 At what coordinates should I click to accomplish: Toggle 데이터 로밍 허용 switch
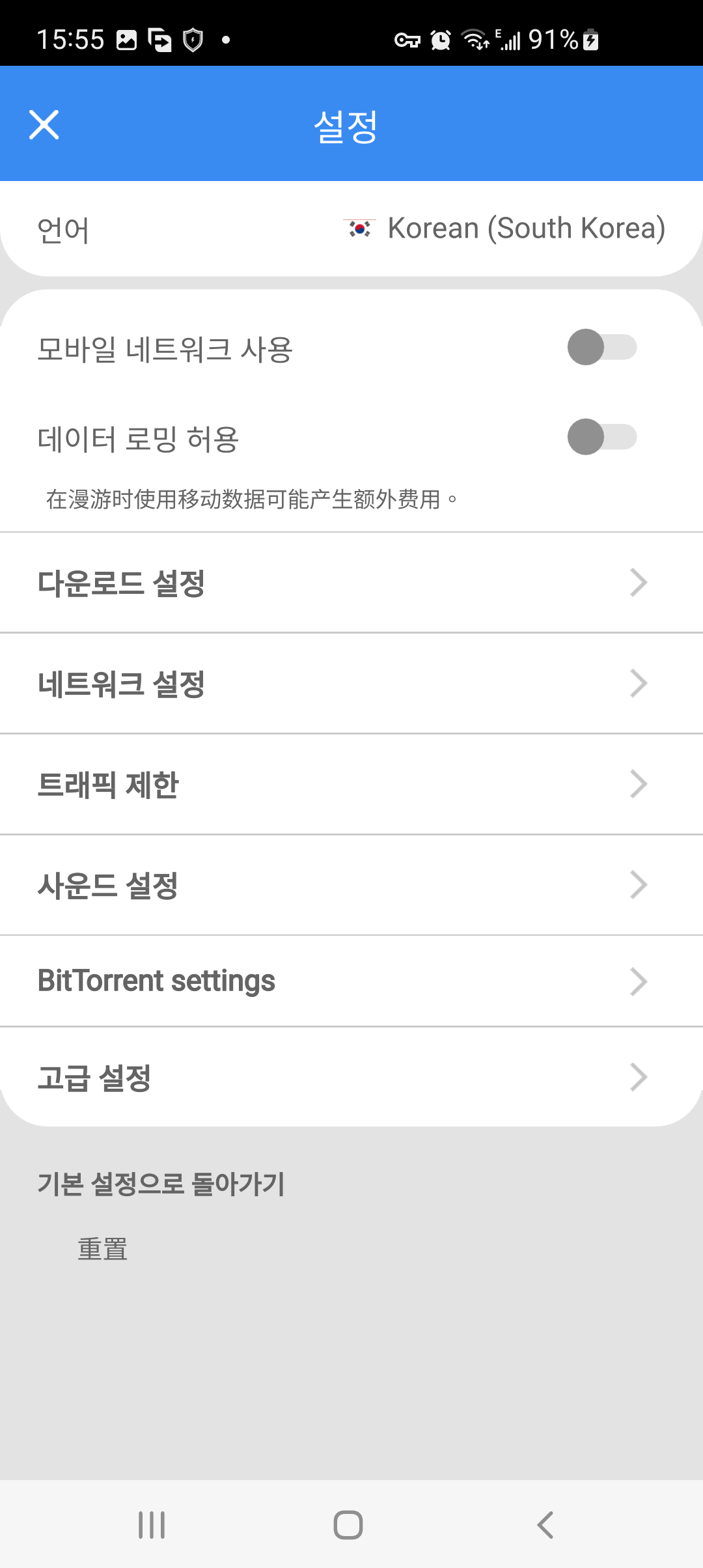point(601,437)
